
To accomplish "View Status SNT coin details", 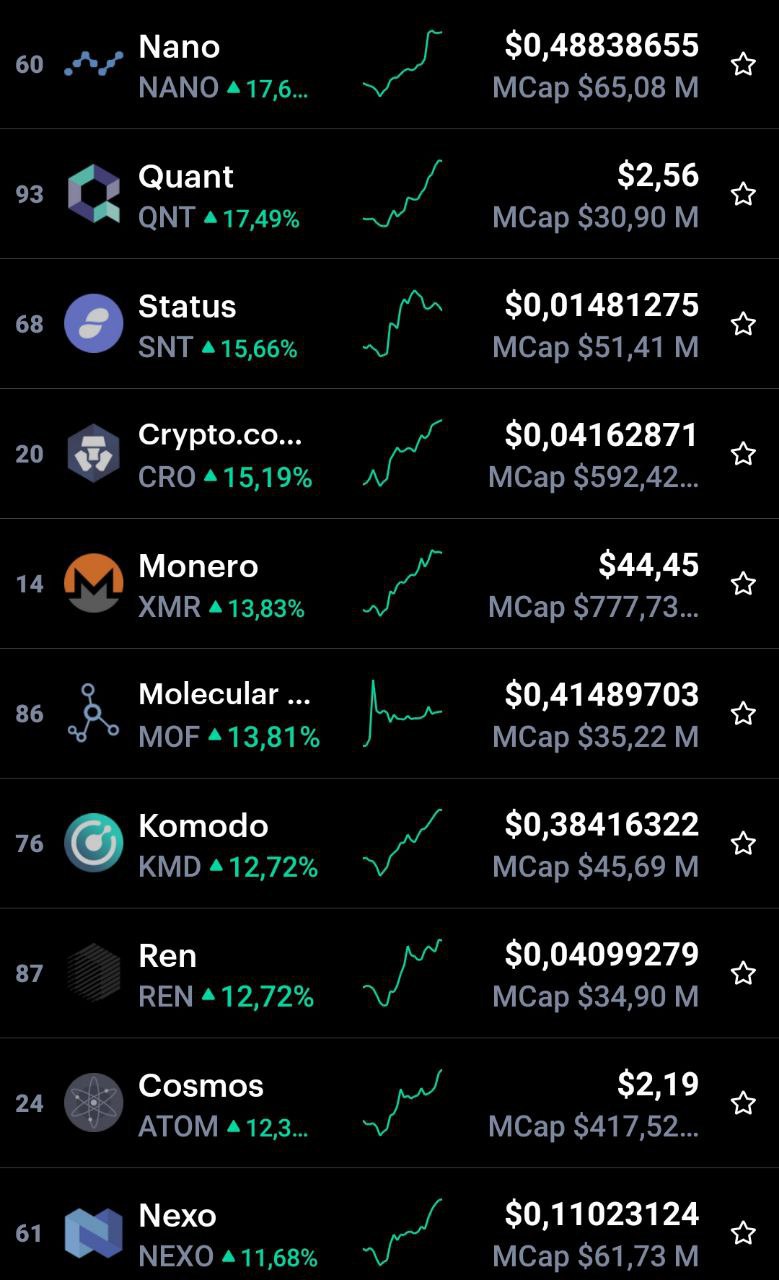I will pyautogui.click(x=389, y=324).
